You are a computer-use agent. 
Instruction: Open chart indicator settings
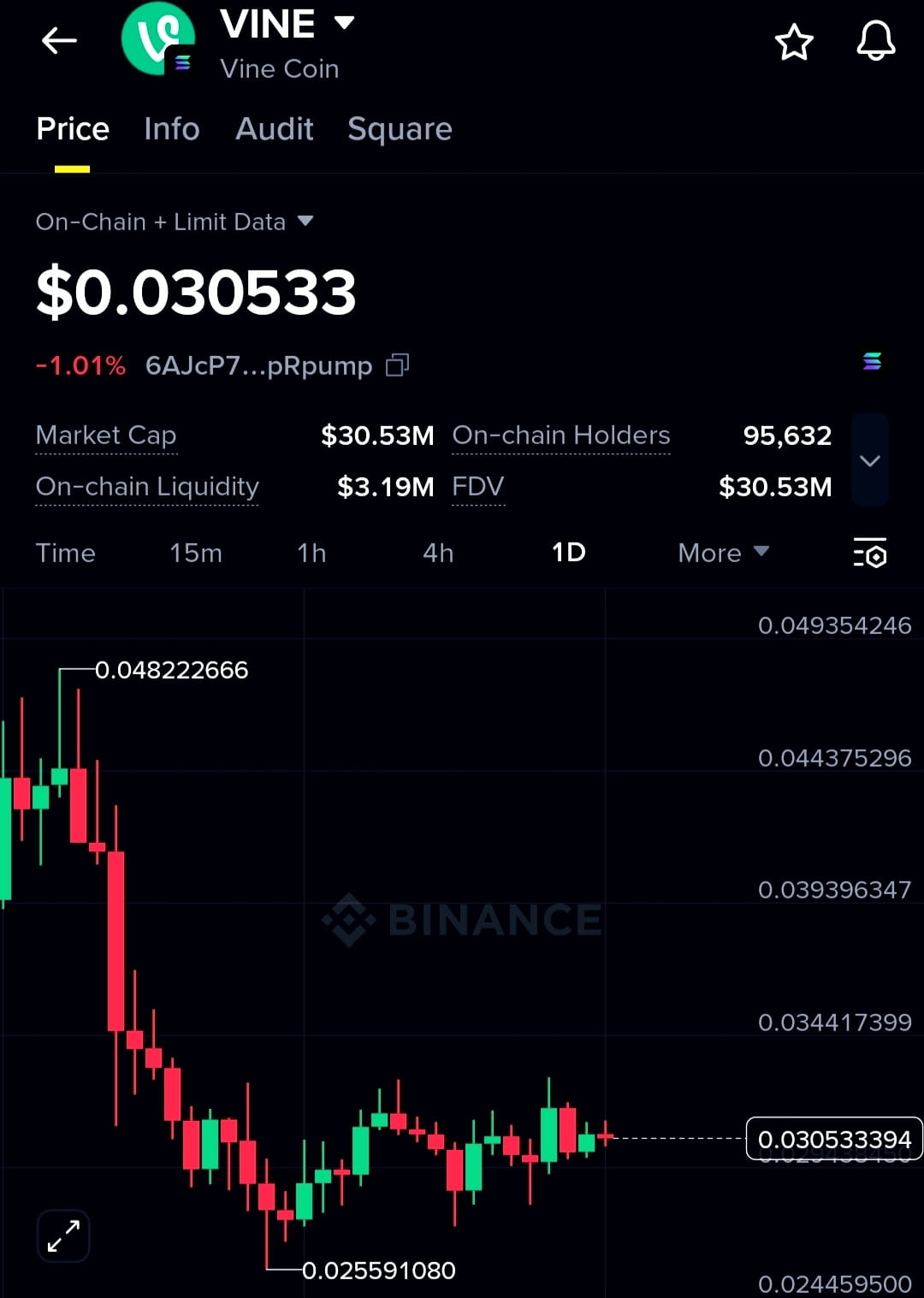pyautogui.click(x=870, y=554)
